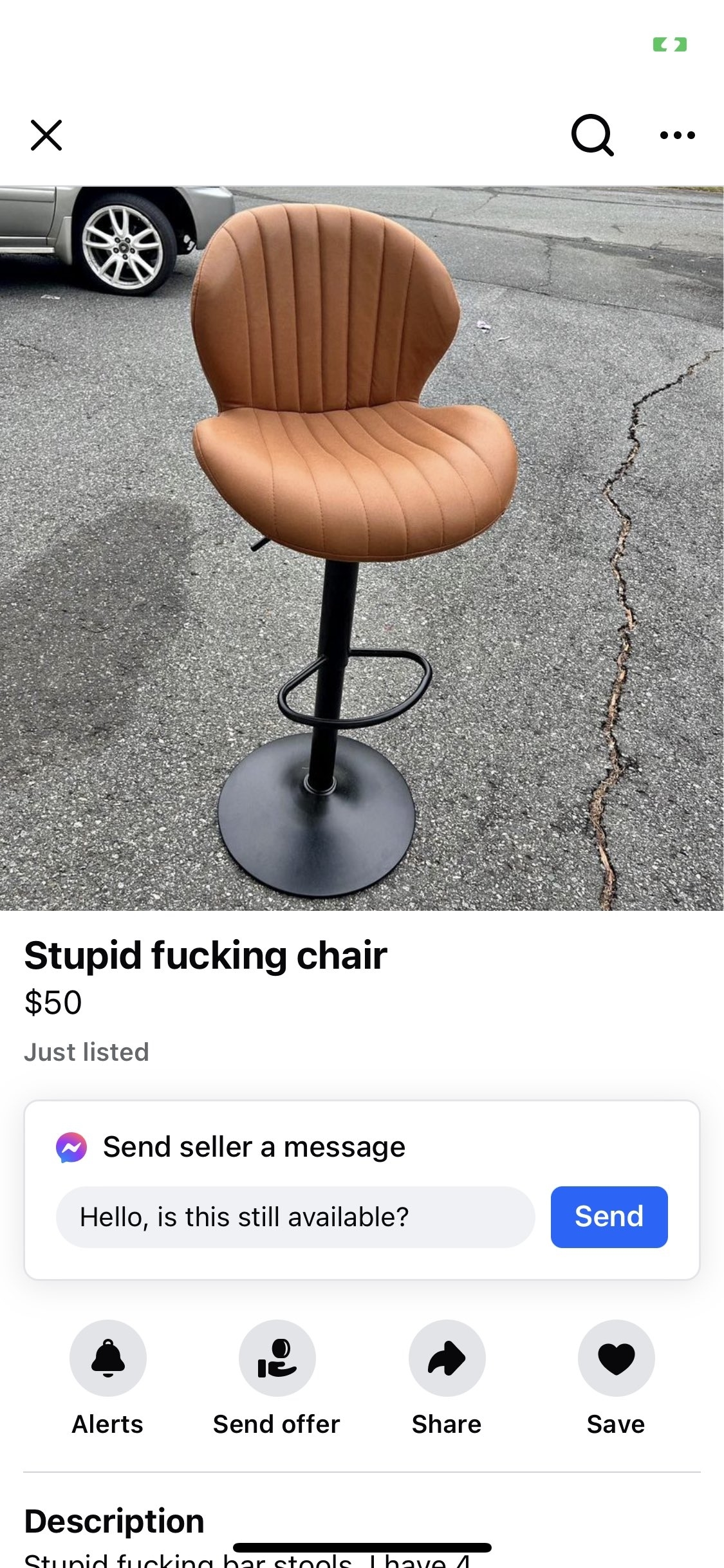The width and height of the screenshot is (724, 1568).
Task: Send an offer on the chair
Action: [277, 1358]
